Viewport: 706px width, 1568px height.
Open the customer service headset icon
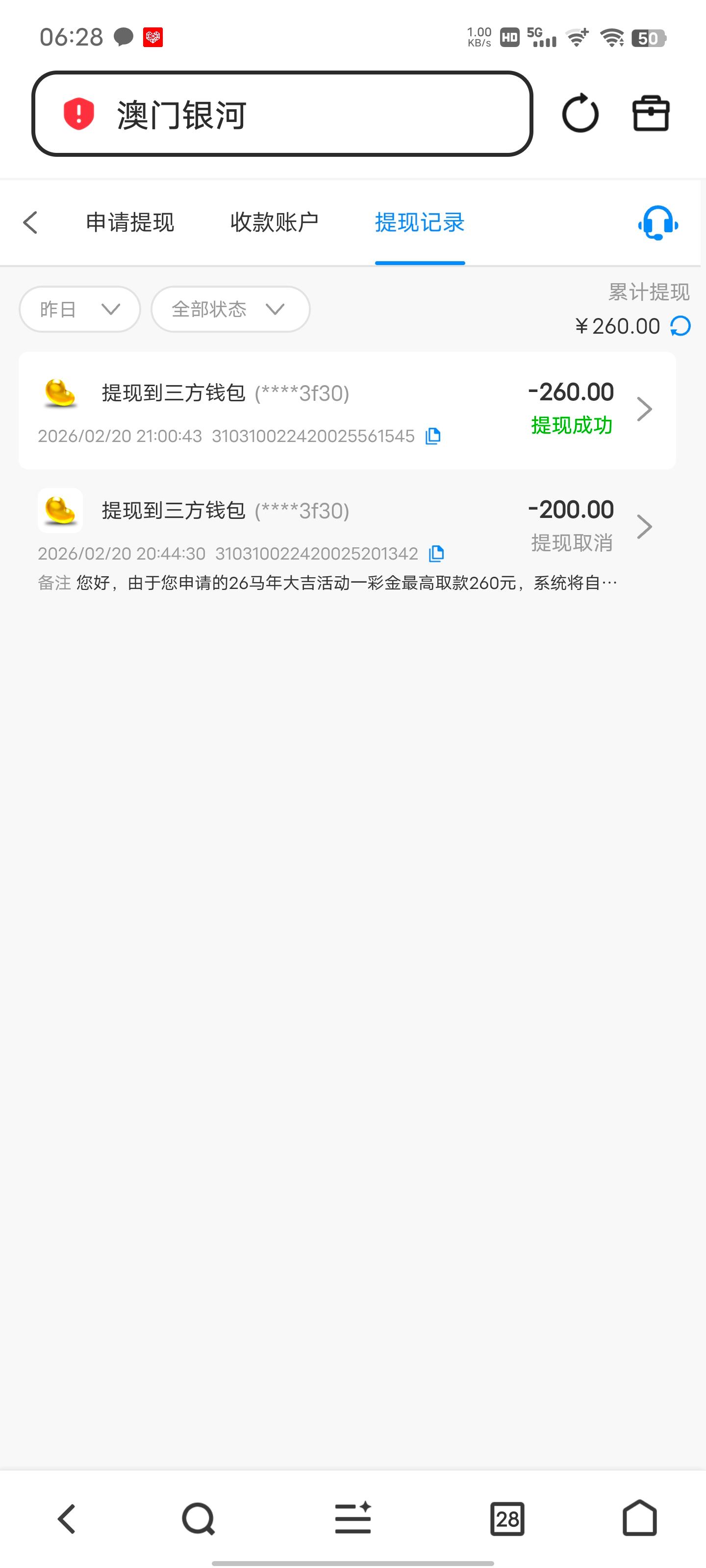pyautogui.click(x=656, y=223)
